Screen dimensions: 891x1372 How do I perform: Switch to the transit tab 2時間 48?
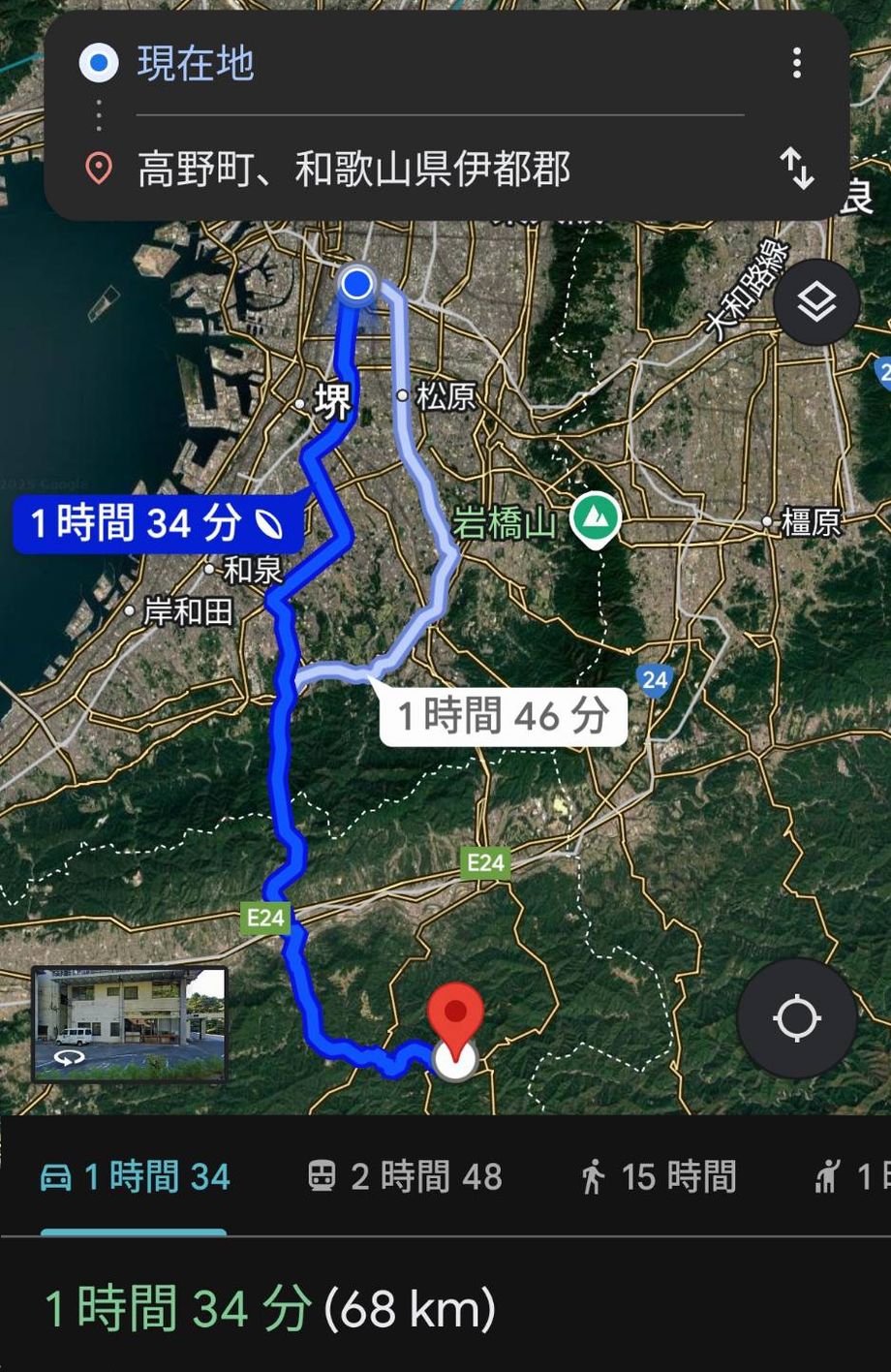pos(405,1177)
